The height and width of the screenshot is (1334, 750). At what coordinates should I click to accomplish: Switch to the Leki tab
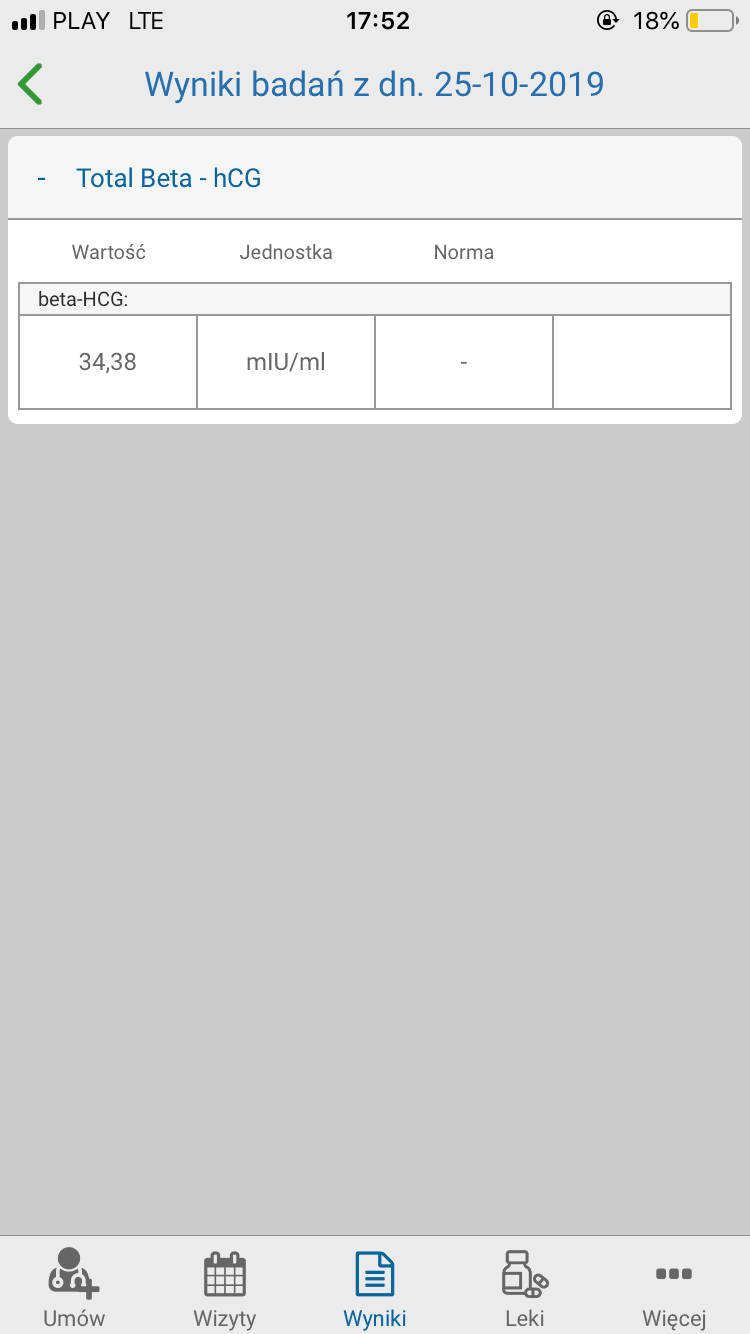point(524,1288)
